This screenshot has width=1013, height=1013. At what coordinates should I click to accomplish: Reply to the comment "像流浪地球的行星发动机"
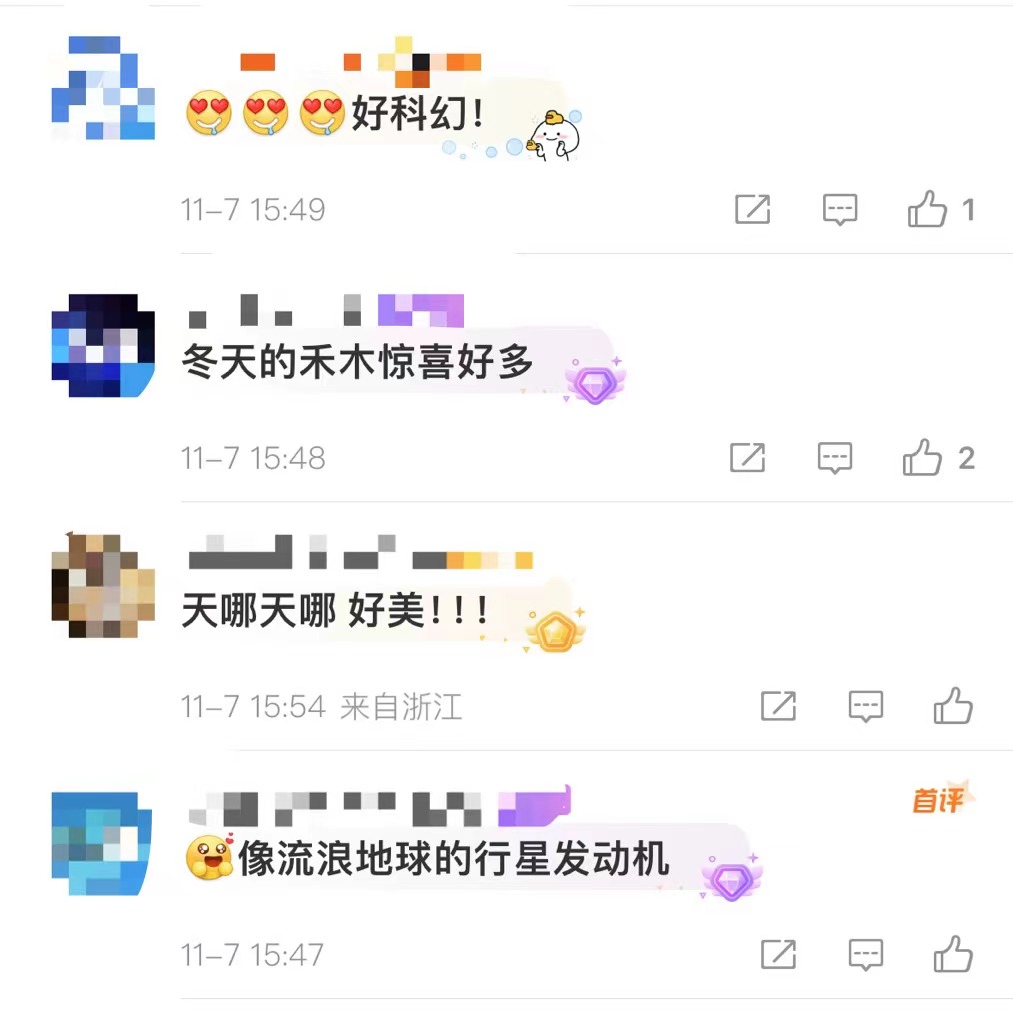pyautogui.click(x=866, y=955)
